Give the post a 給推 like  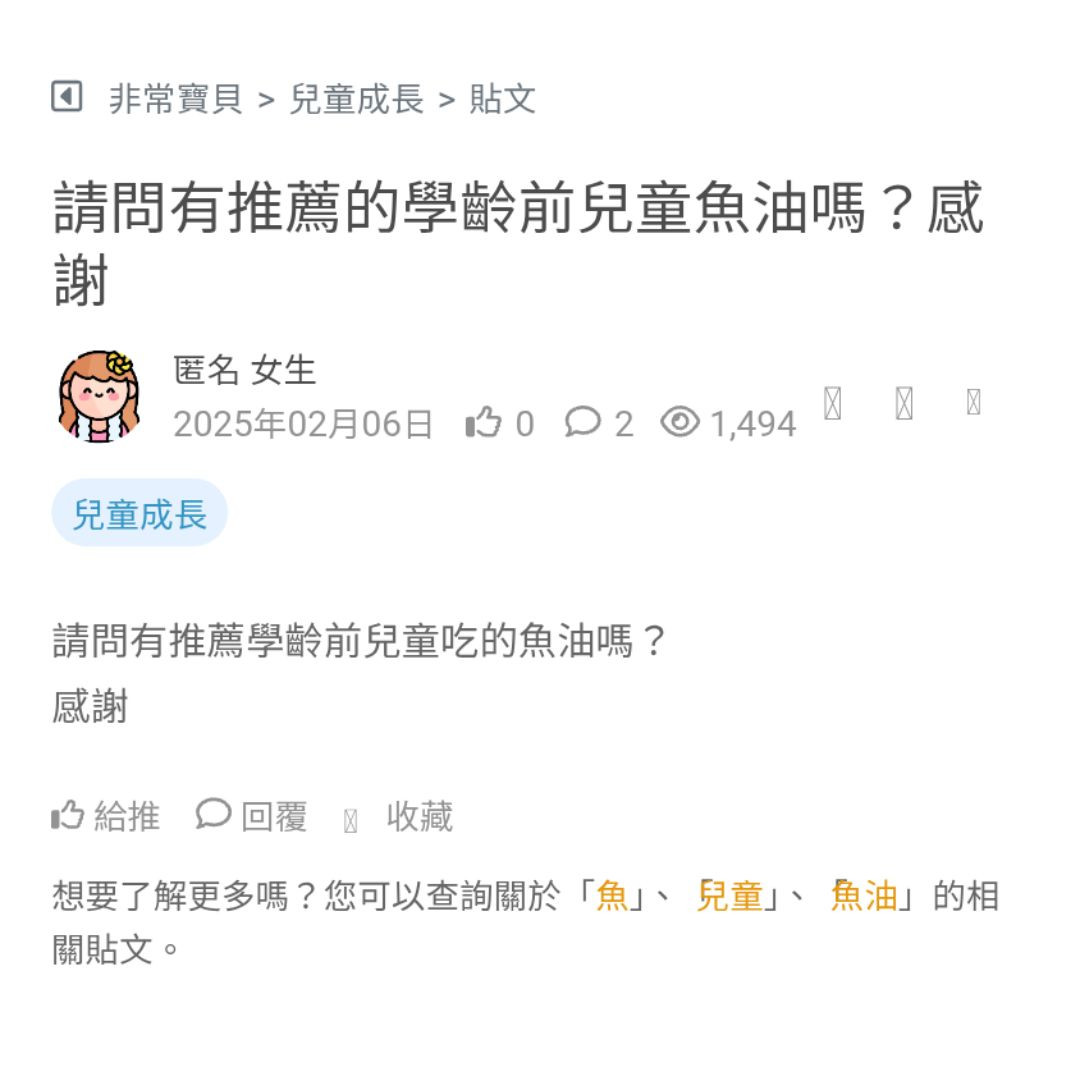[106, 816]
